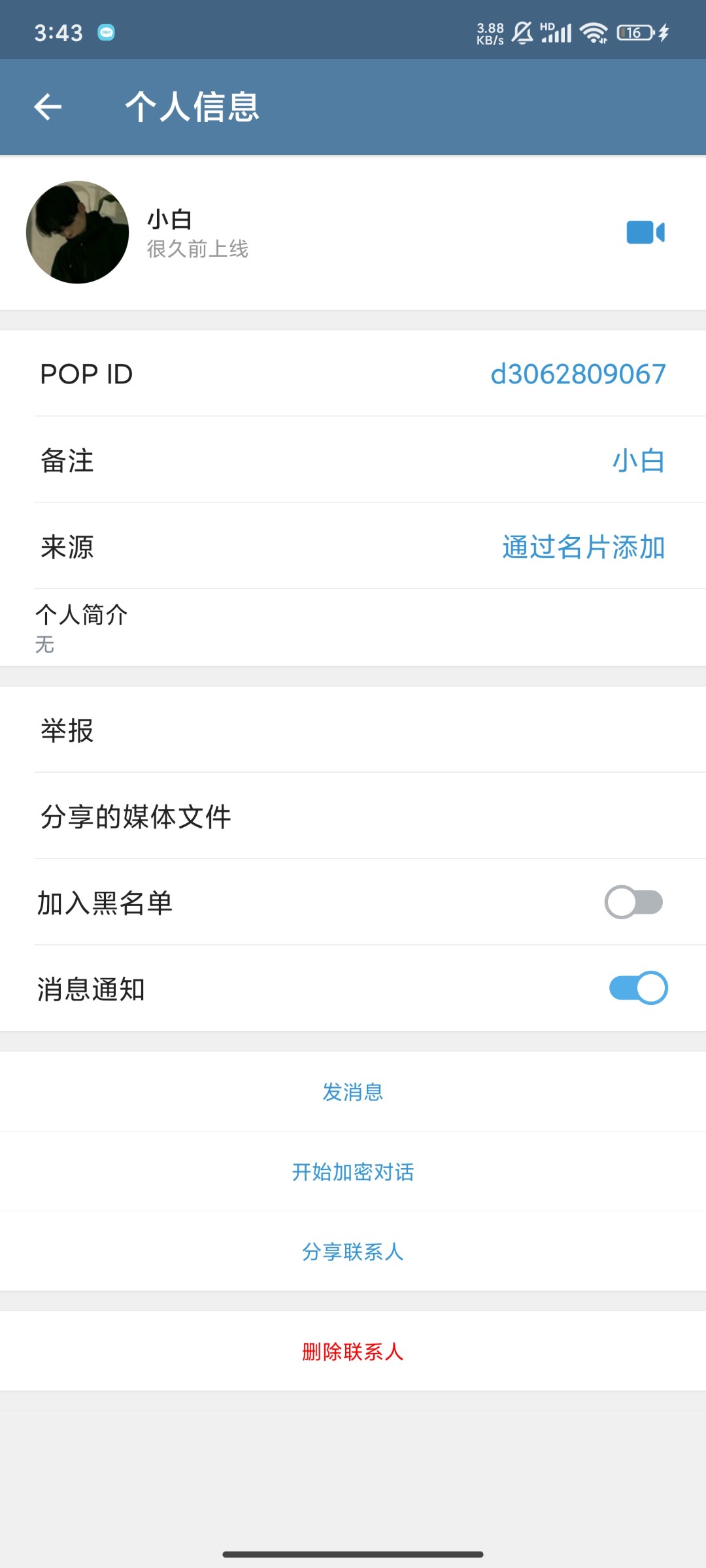Open 分享的媒体文件
The image size is (706, 1568).
[353, 816]
